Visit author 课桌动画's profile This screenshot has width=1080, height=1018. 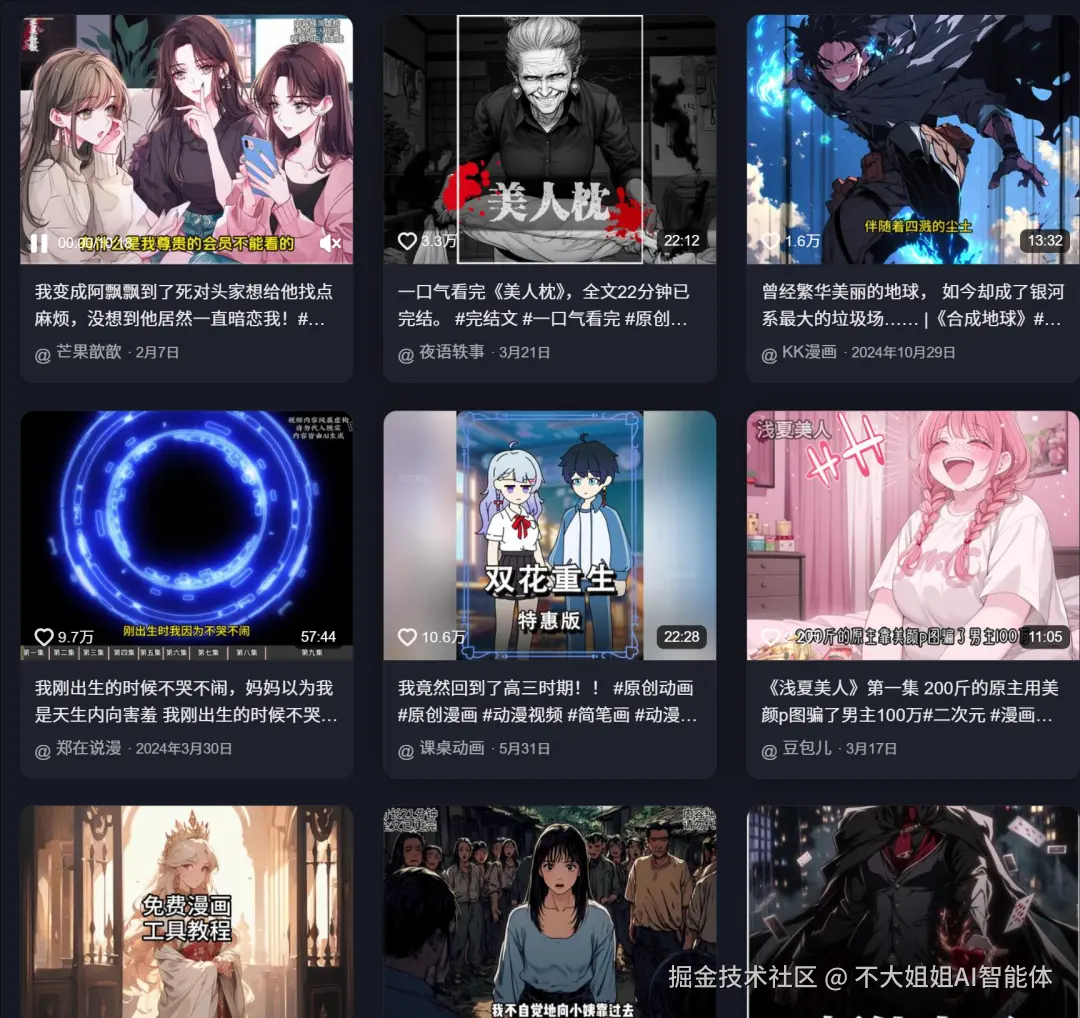click(x=451, y=748)
